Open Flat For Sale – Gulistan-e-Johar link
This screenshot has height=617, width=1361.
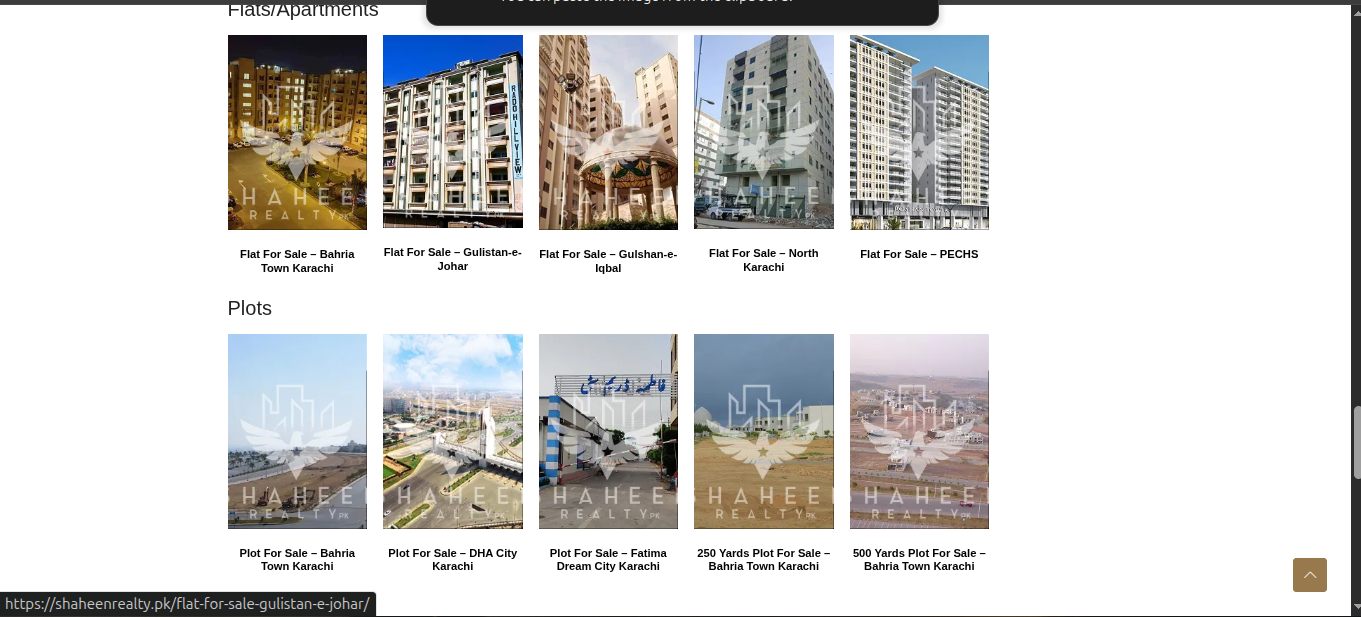(x=452, y=259)
